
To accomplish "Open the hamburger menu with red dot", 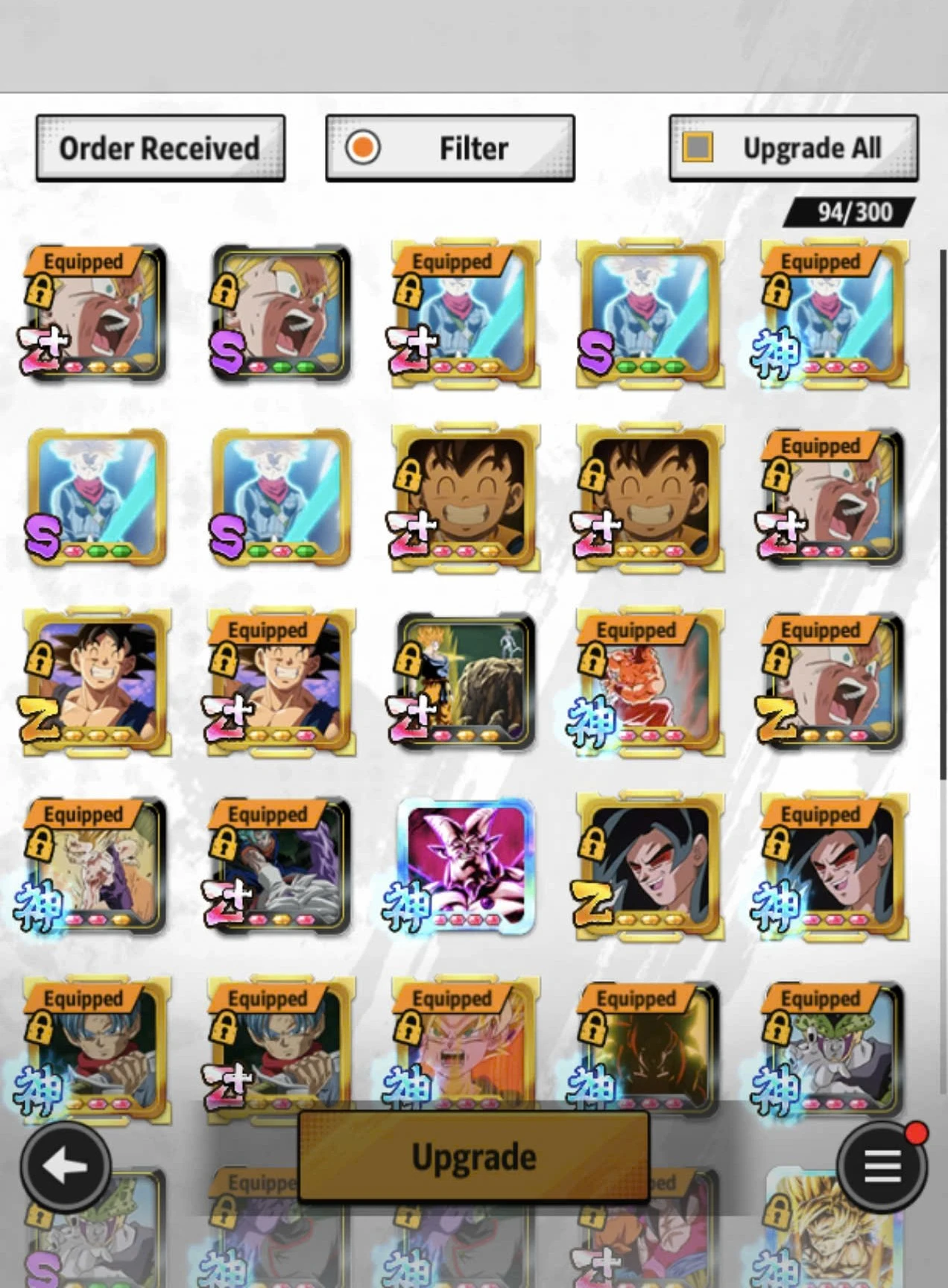I will coord(882,1167).
